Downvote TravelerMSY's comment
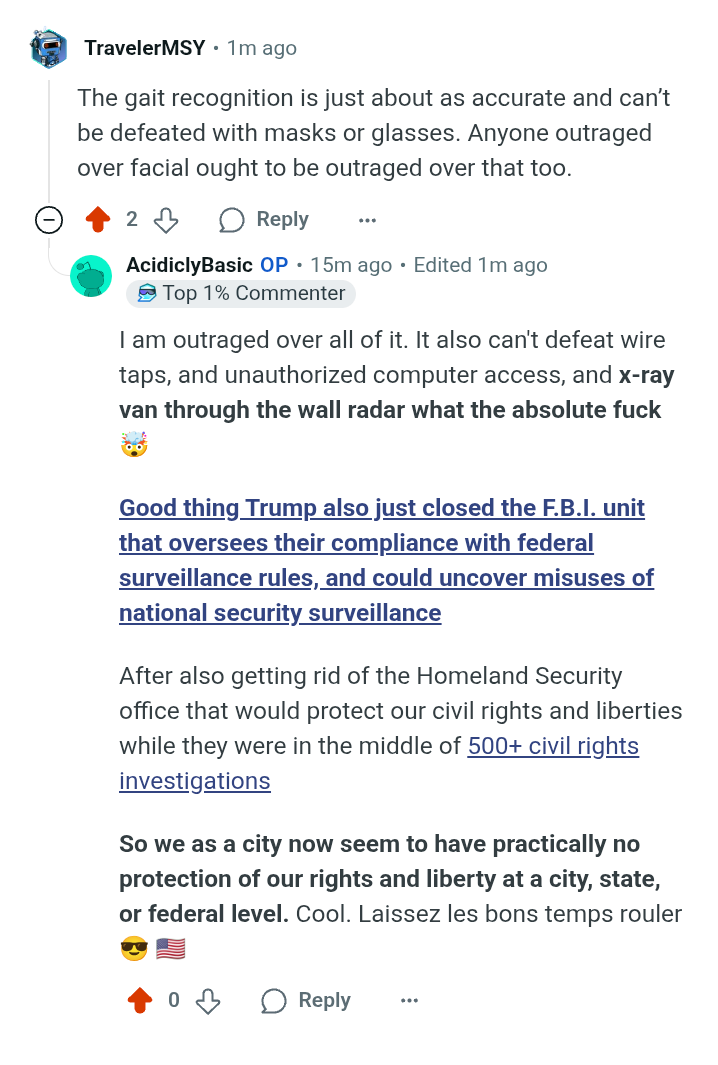 click(x=166, y=220)
